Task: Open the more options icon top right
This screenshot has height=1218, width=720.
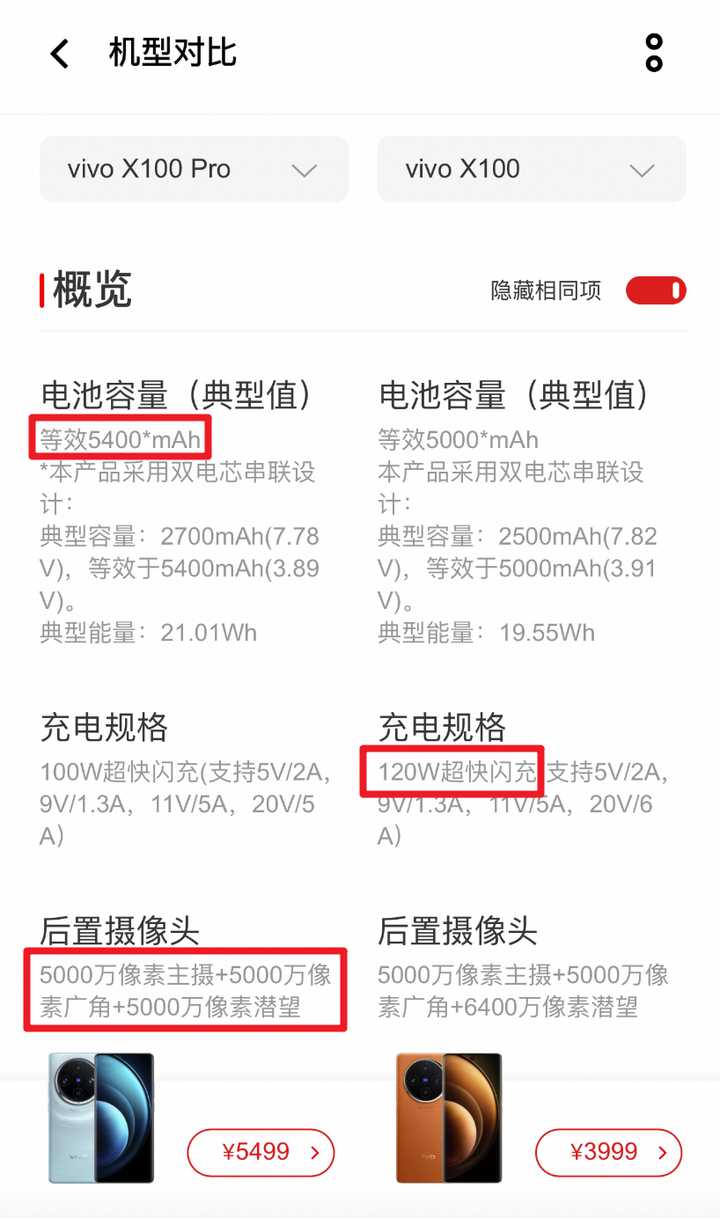Action: click(x=653, y=53)
